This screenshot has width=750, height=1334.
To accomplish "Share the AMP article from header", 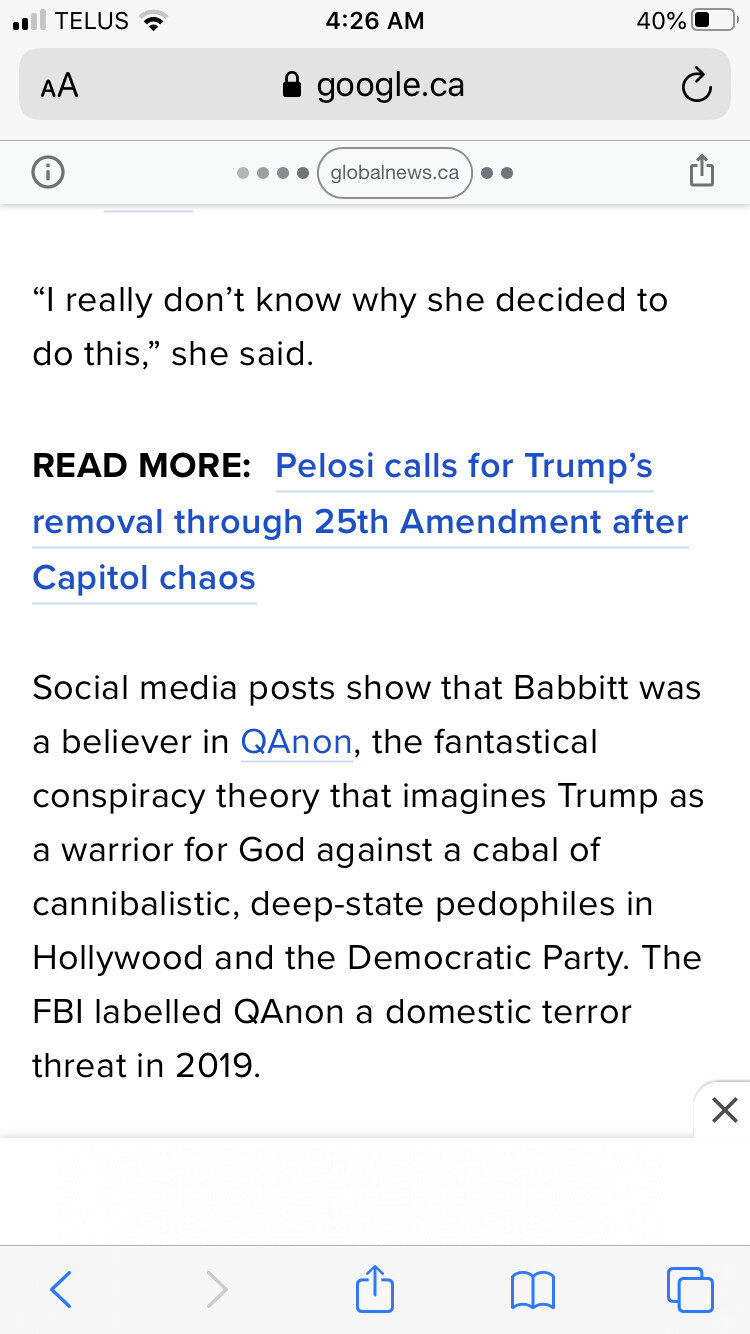I will [x=702, y=171].
